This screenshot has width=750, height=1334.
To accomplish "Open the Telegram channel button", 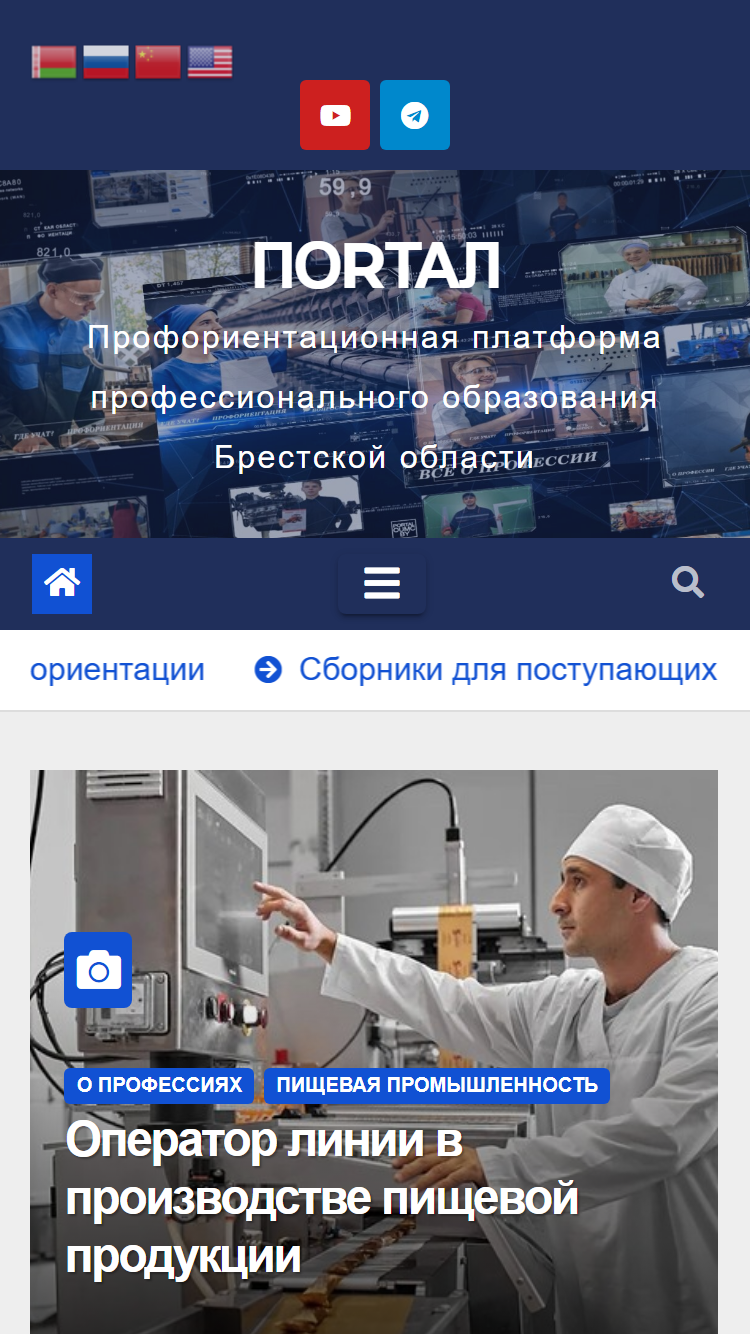I will (415, 115).
